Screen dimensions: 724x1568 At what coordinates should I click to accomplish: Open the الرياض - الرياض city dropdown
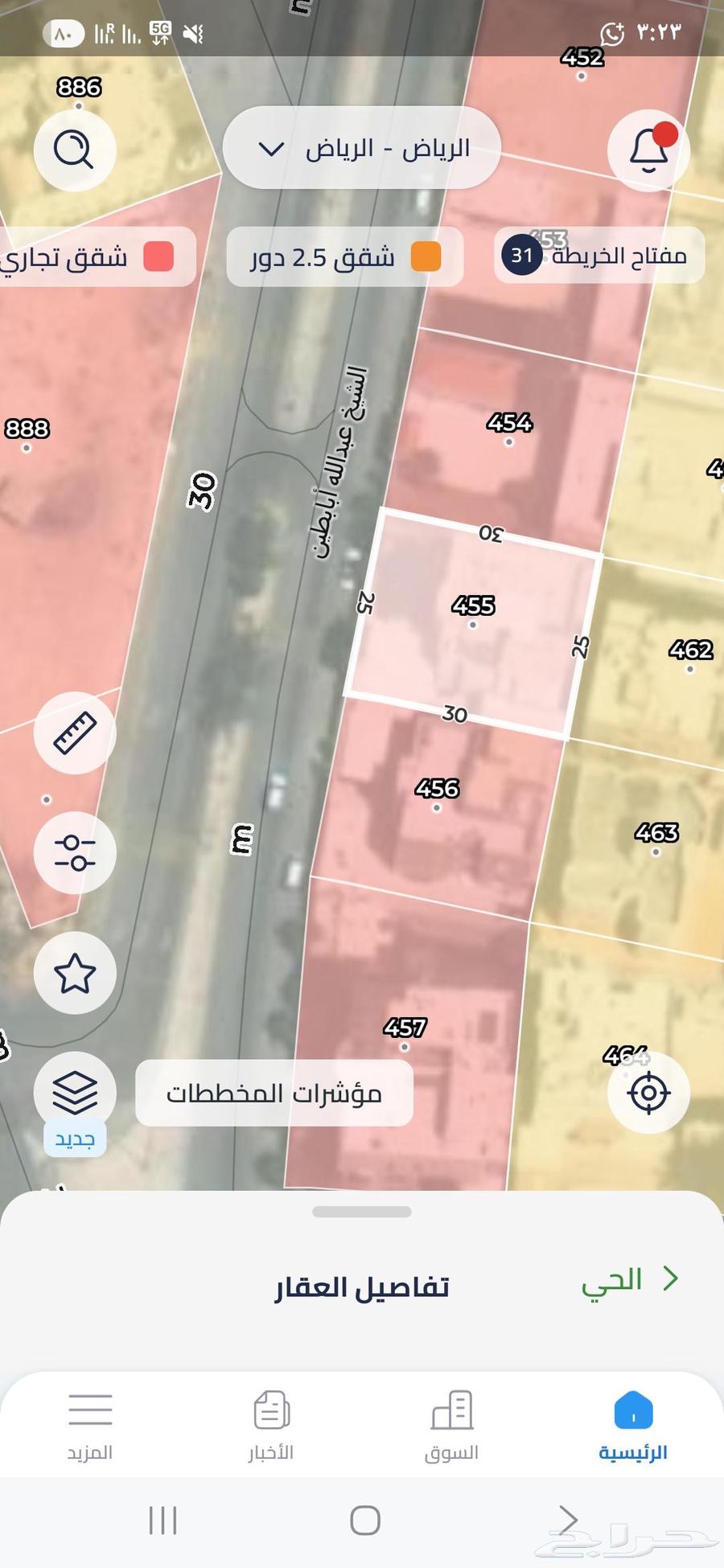pyautogui.click(x=361, y=149)
